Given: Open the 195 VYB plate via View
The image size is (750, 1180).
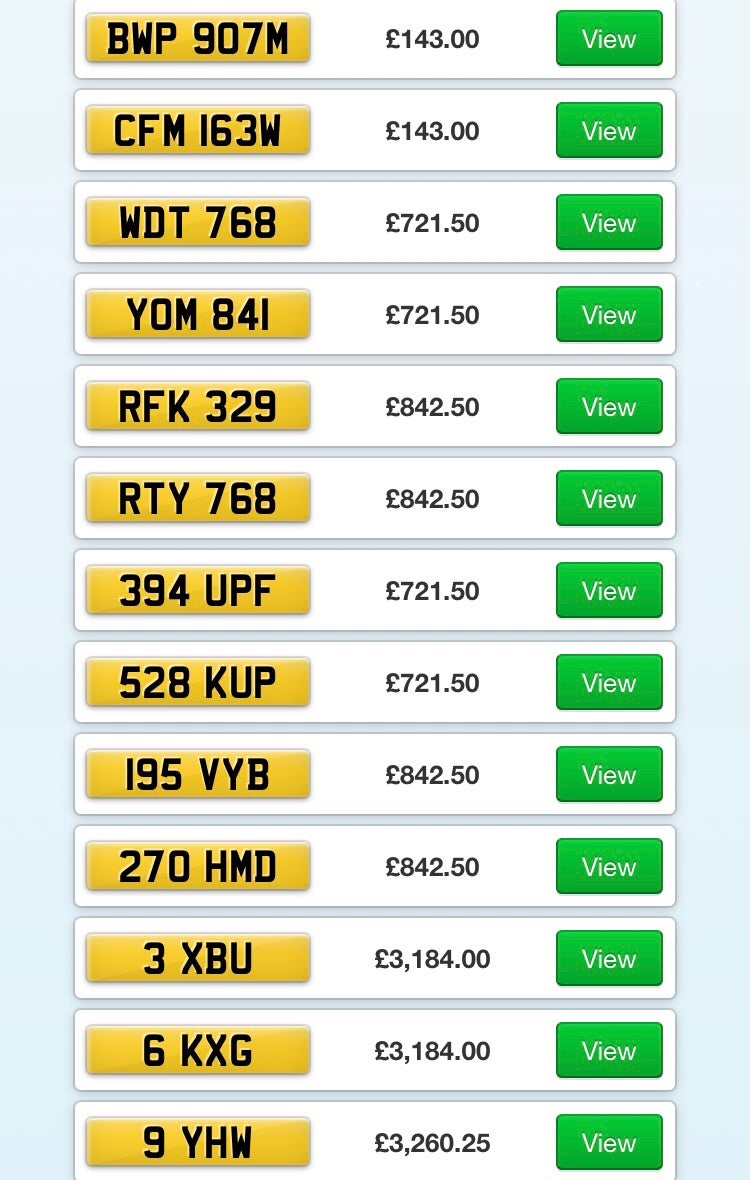Looking at the screenshot, I should (609, 775).
